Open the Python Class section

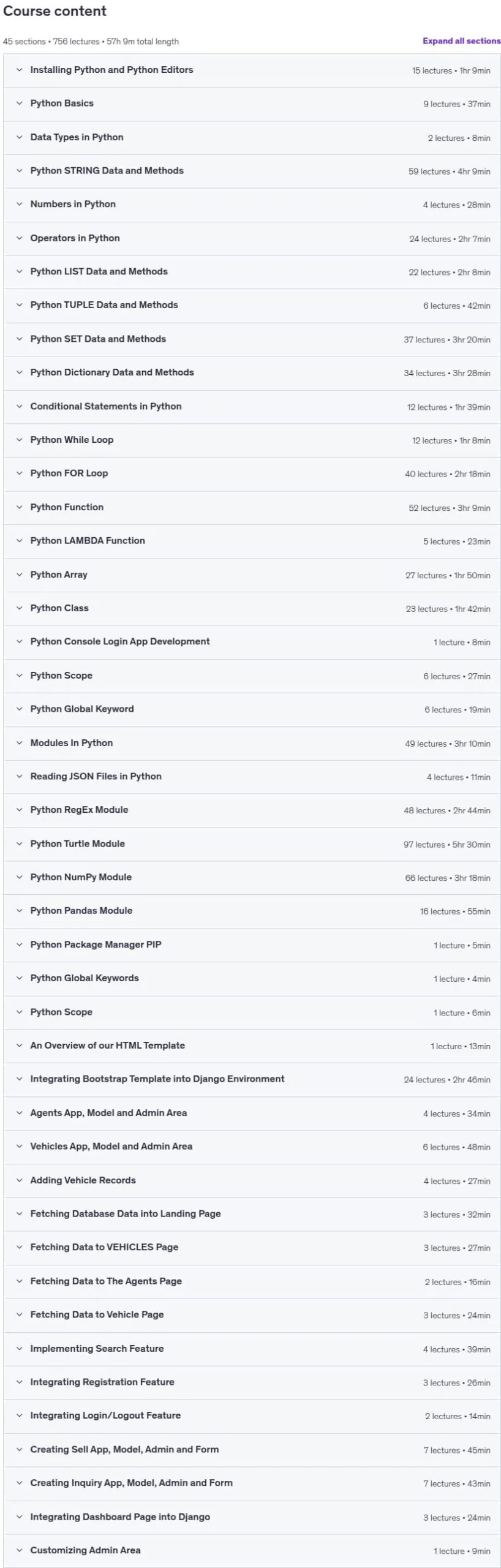click(x=252, y=609)
